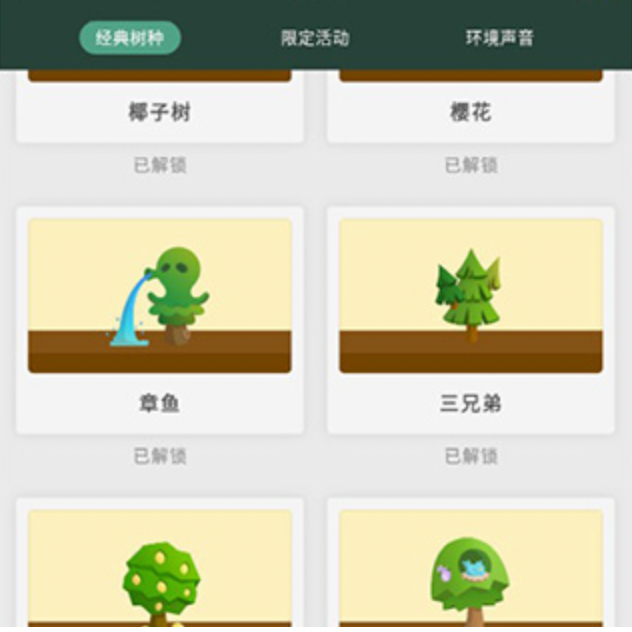Open the bird nest tree card
The height and width of the screenshot is (632, 632).
click(471, 564)
